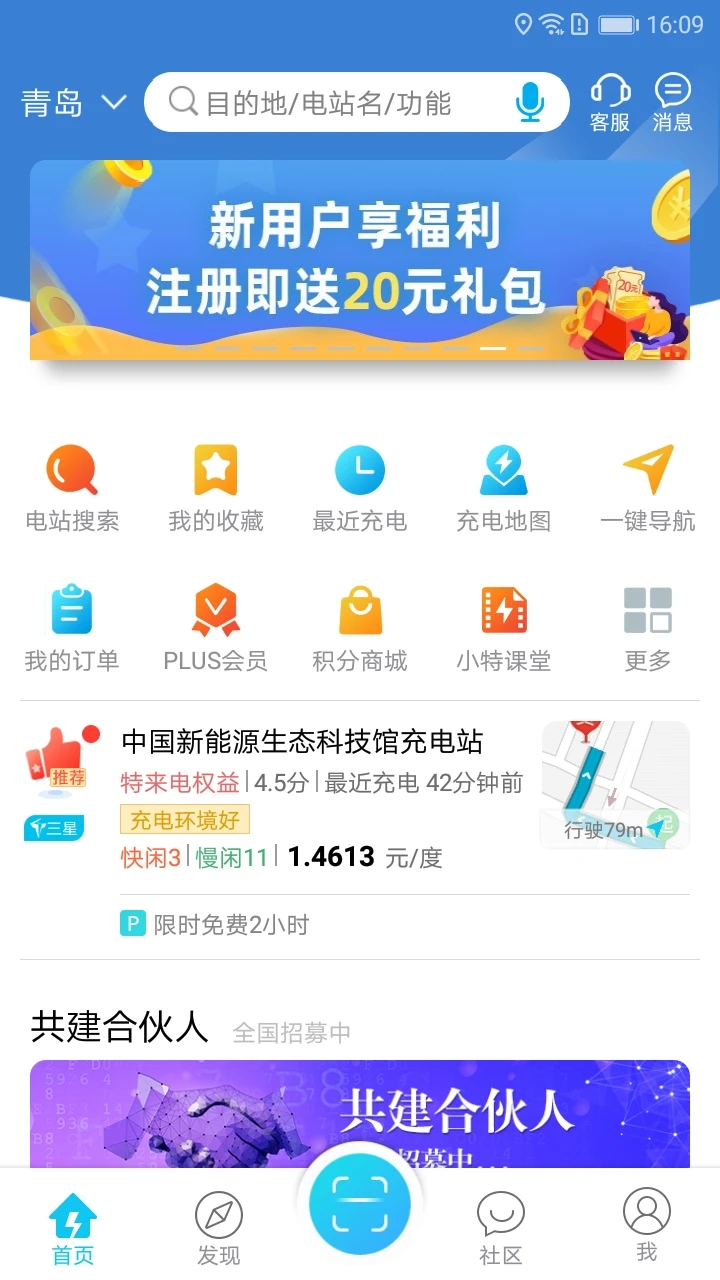The image size is (720, 1280).
Task: Open 消息 messages
Action: [672, 104]
